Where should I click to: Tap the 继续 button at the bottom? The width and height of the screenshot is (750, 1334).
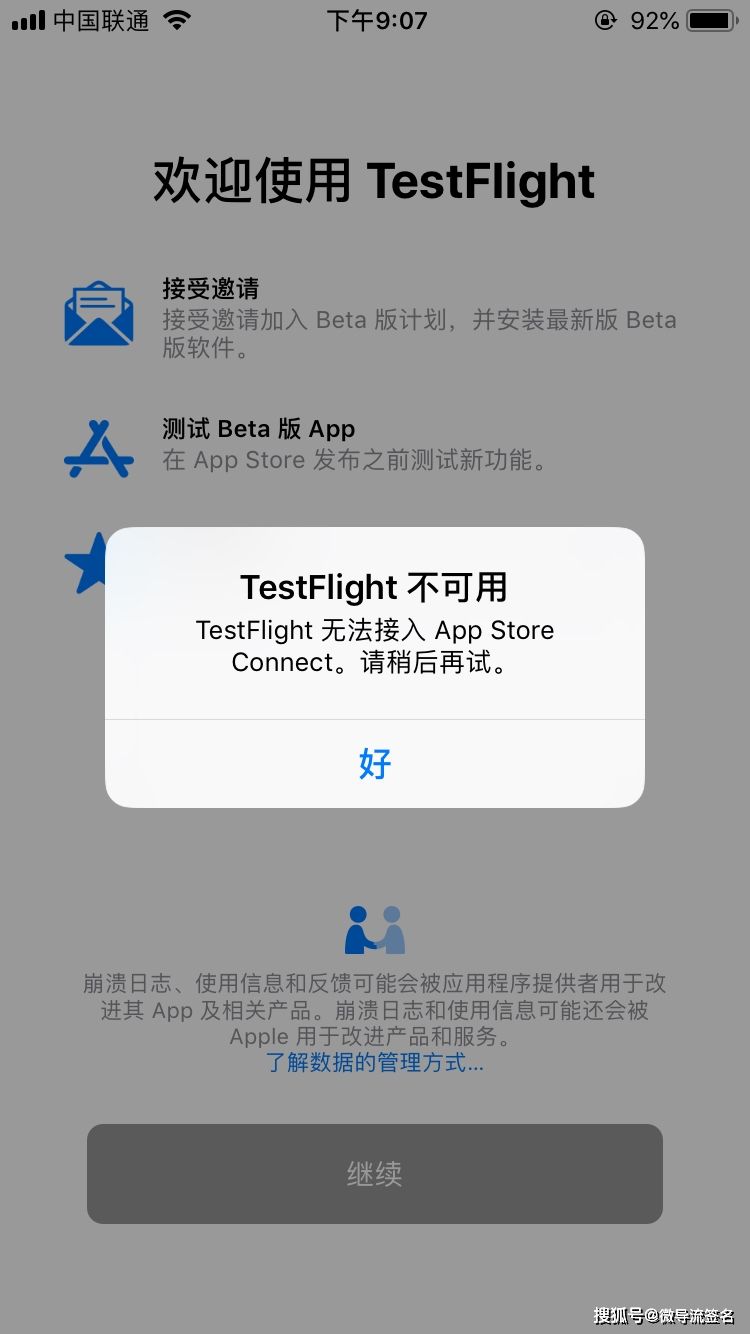tap(375, 1174)
